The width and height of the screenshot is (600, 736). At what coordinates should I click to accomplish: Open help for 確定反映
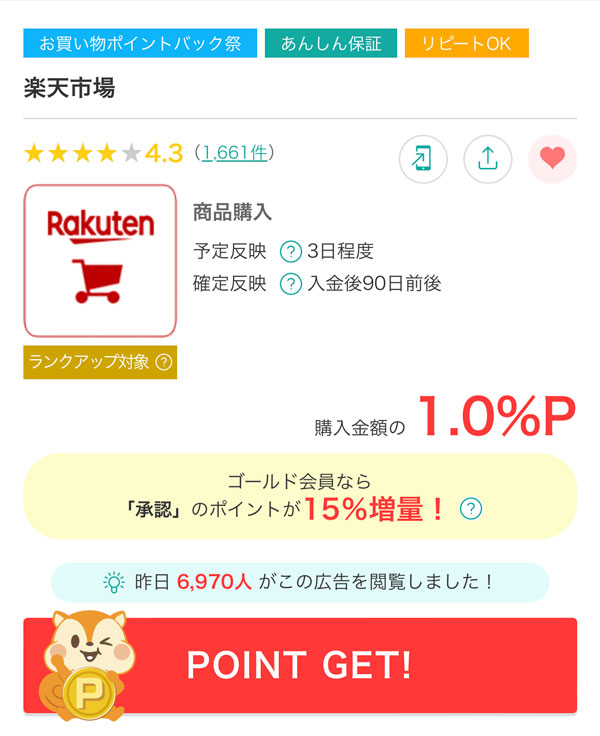[290, 283]
